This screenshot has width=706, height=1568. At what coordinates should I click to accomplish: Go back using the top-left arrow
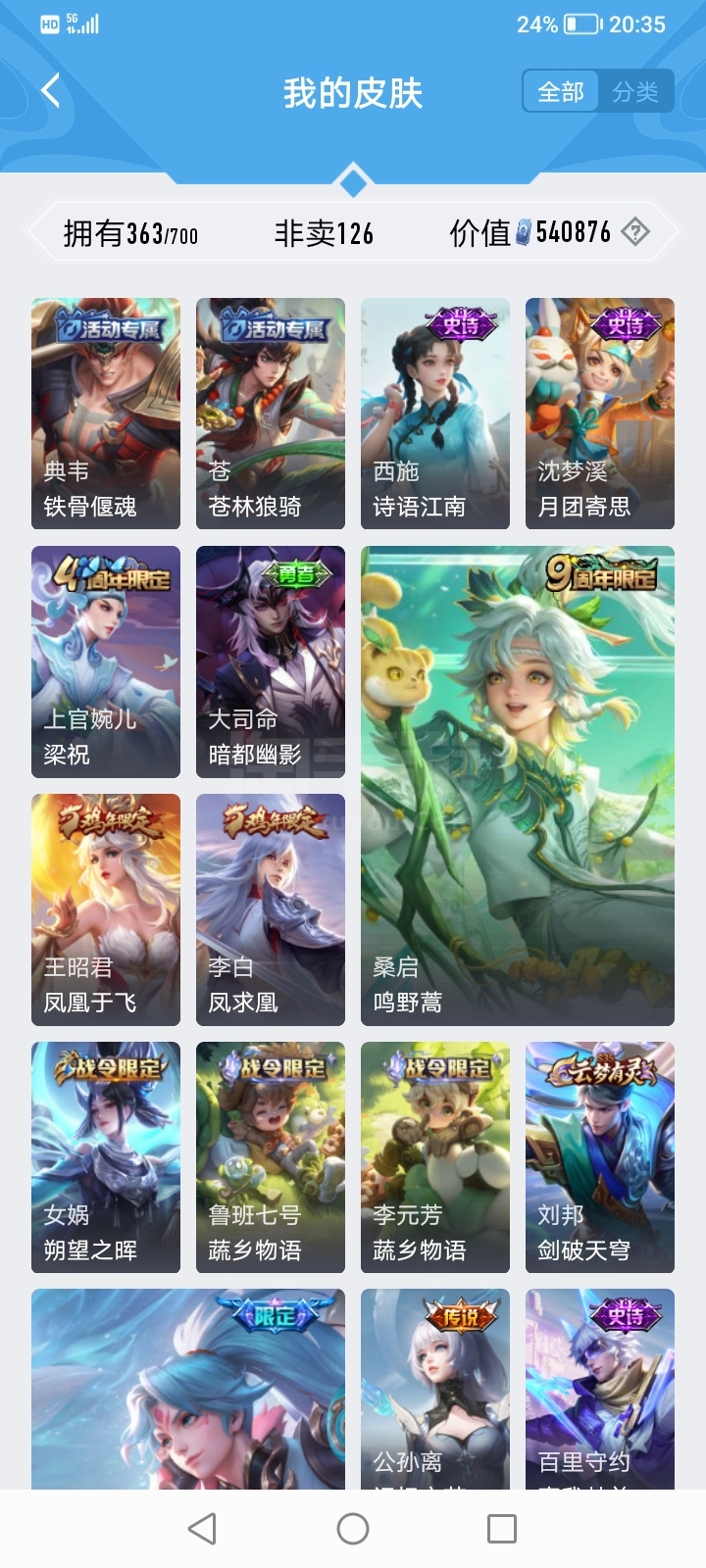(x=51, y=91)
